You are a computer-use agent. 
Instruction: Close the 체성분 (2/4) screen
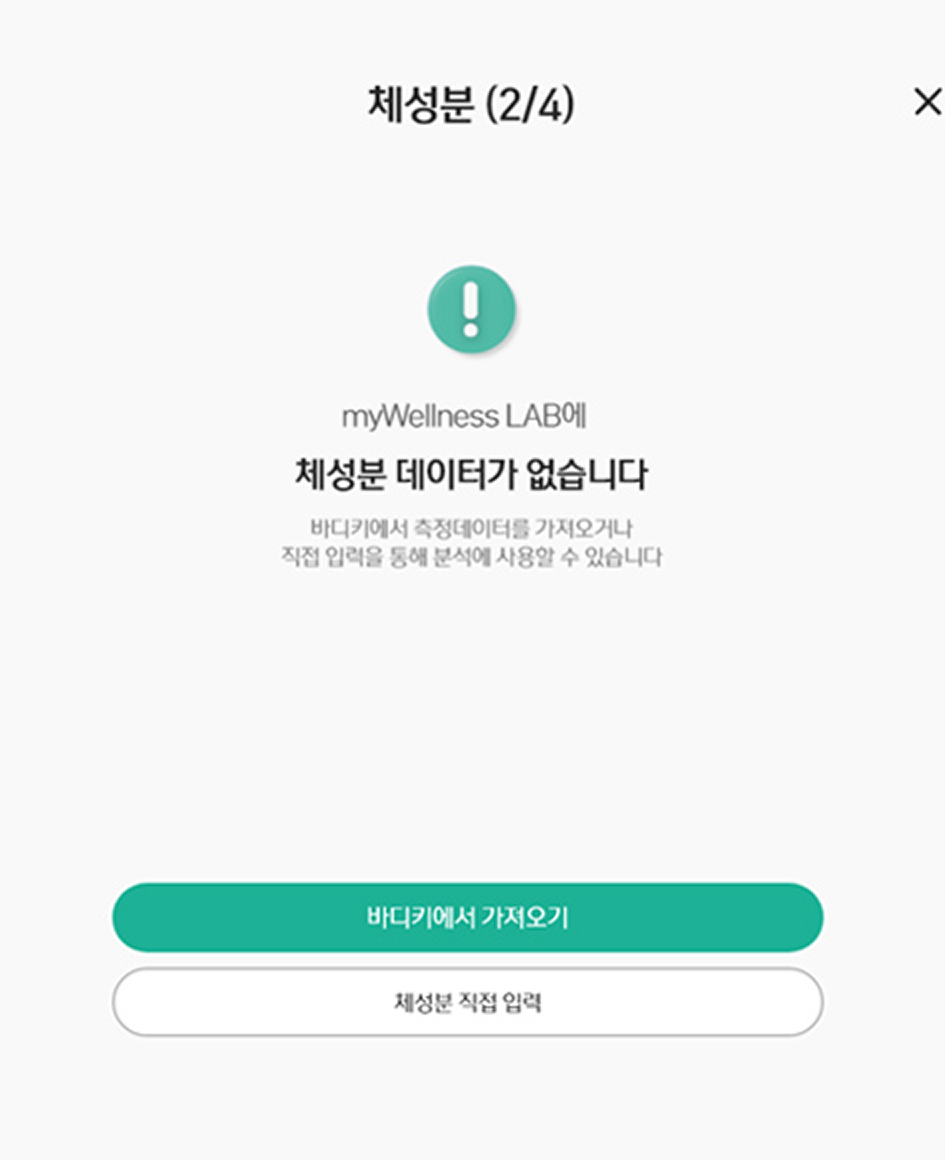click(x=926, y=101)
